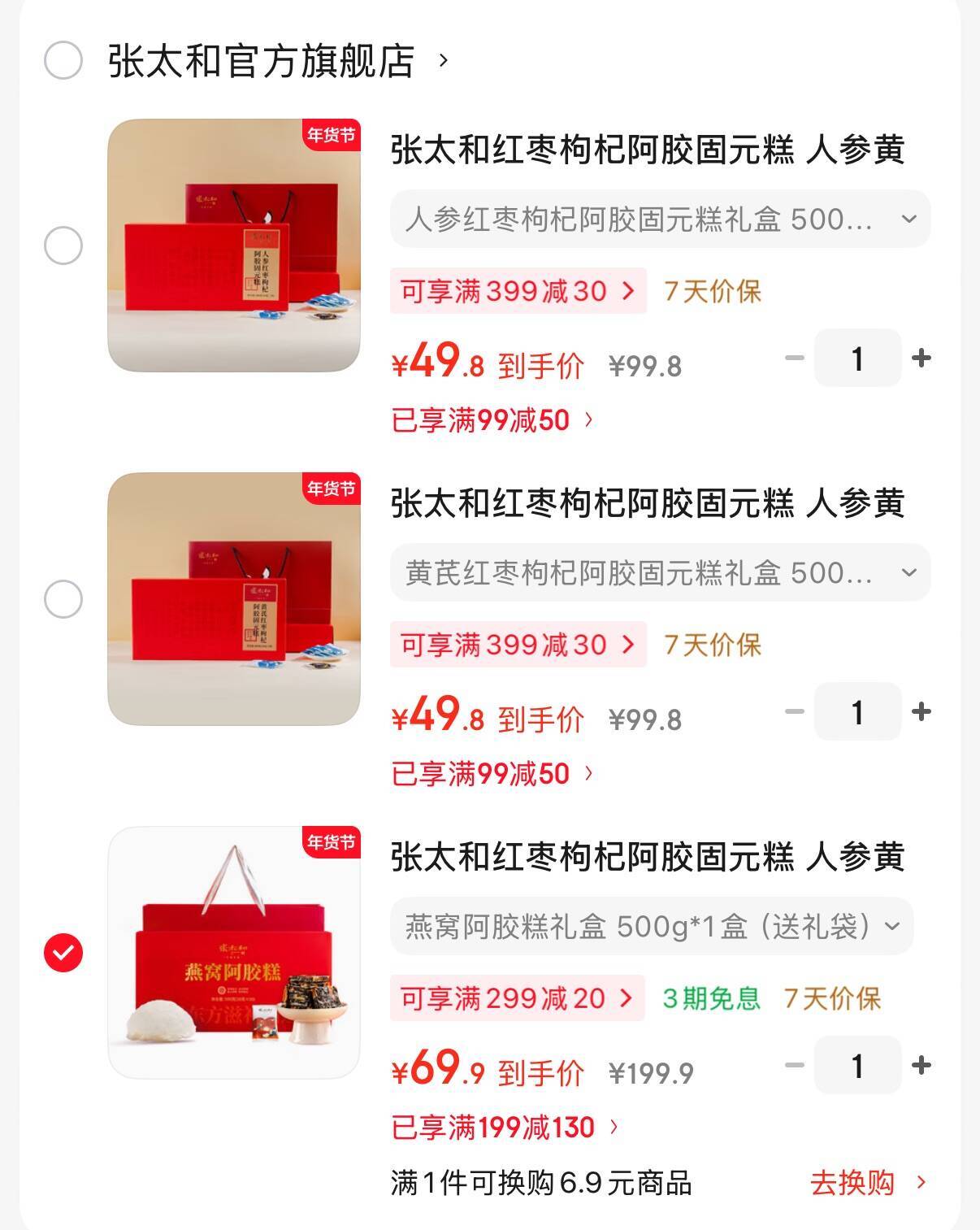980x1230 pixels.
Task: Open the 黄芪红枣枸杞 gift box product image
Action: 234,599
